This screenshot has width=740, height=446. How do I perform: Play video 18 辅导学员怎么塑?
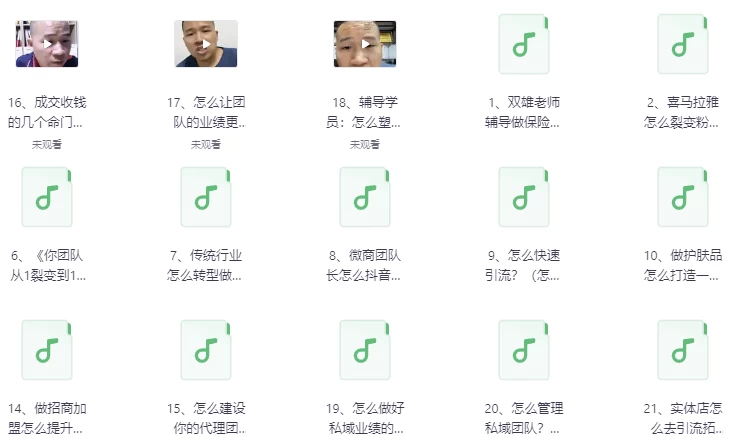pos(365,44)
